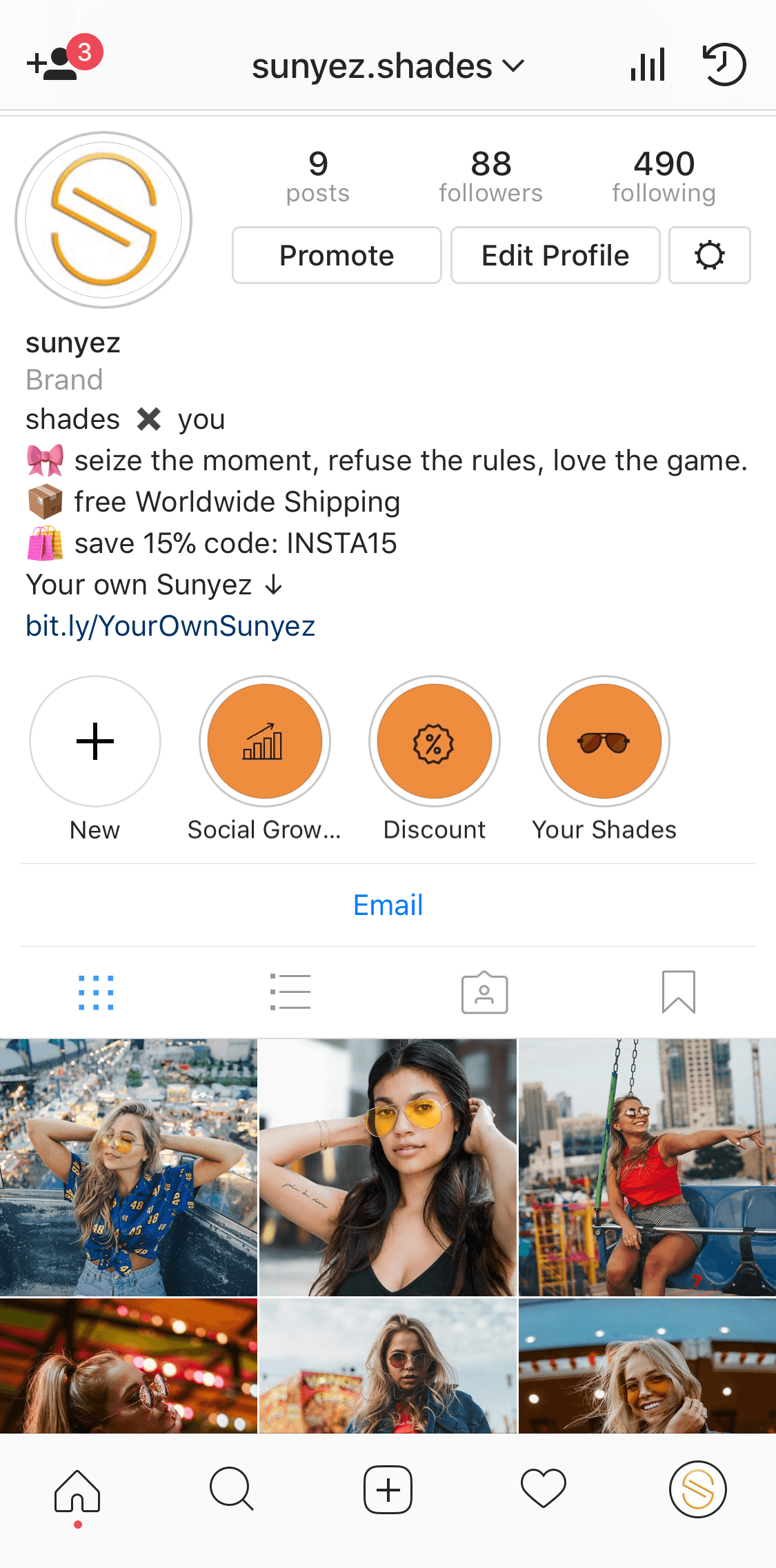Open the Your Shades highlight
The height and width of the screenshot is (1568, 776).
click(604, 741)
